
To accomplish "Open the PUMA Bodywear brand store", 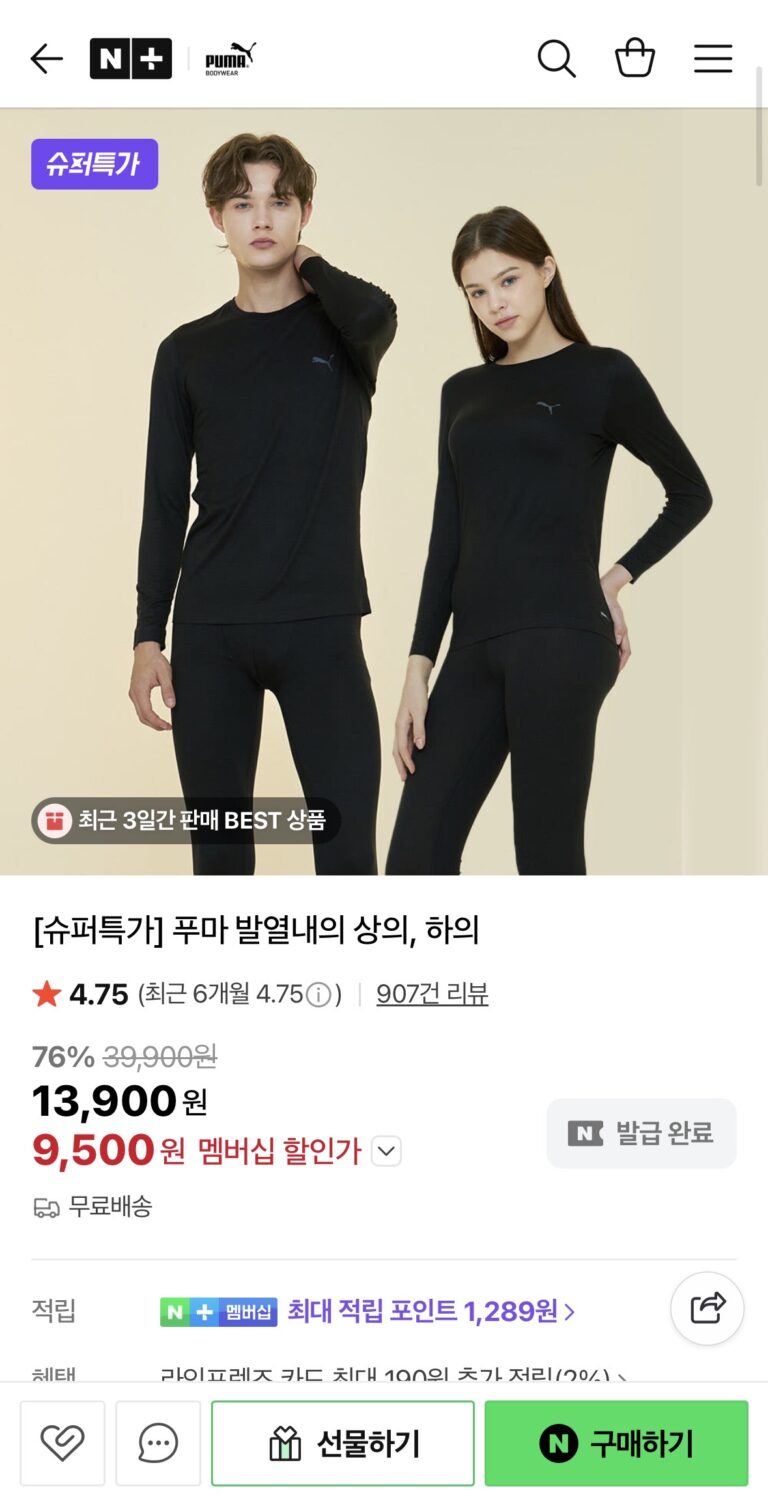I will 230,59.
